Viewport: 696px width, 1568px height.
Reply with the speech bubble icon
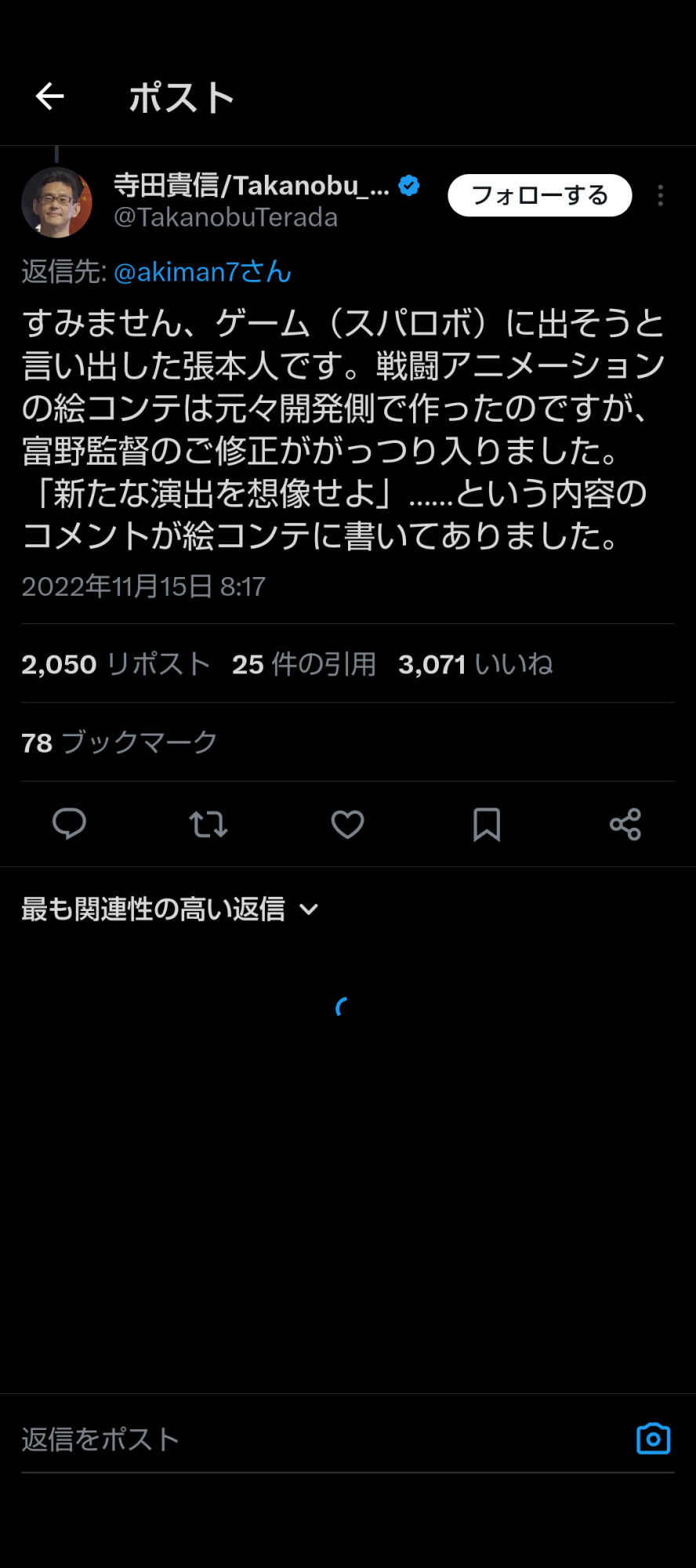click(69, 824)
